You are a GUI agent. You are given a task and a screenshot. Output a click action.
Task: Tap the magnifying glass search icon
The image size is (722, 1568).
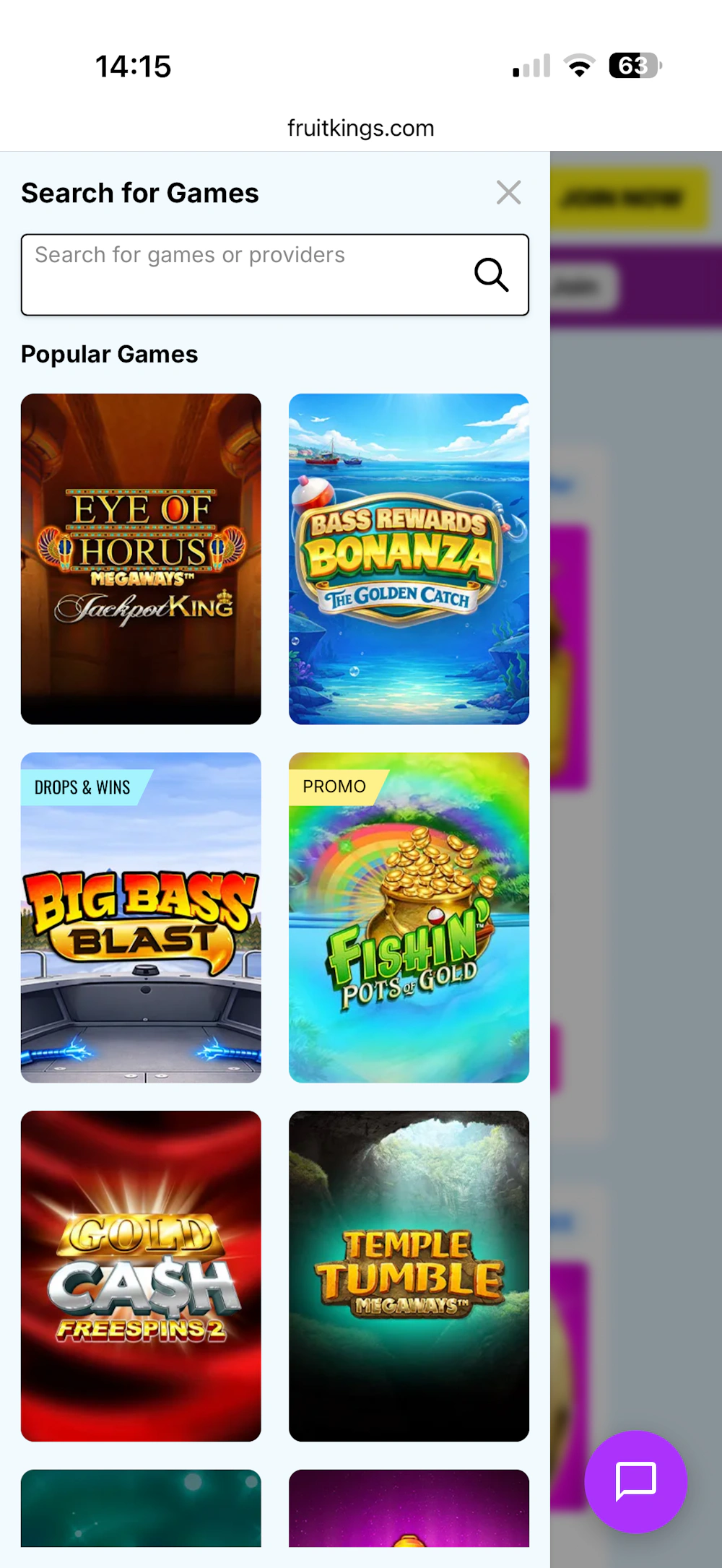[491, 274]
